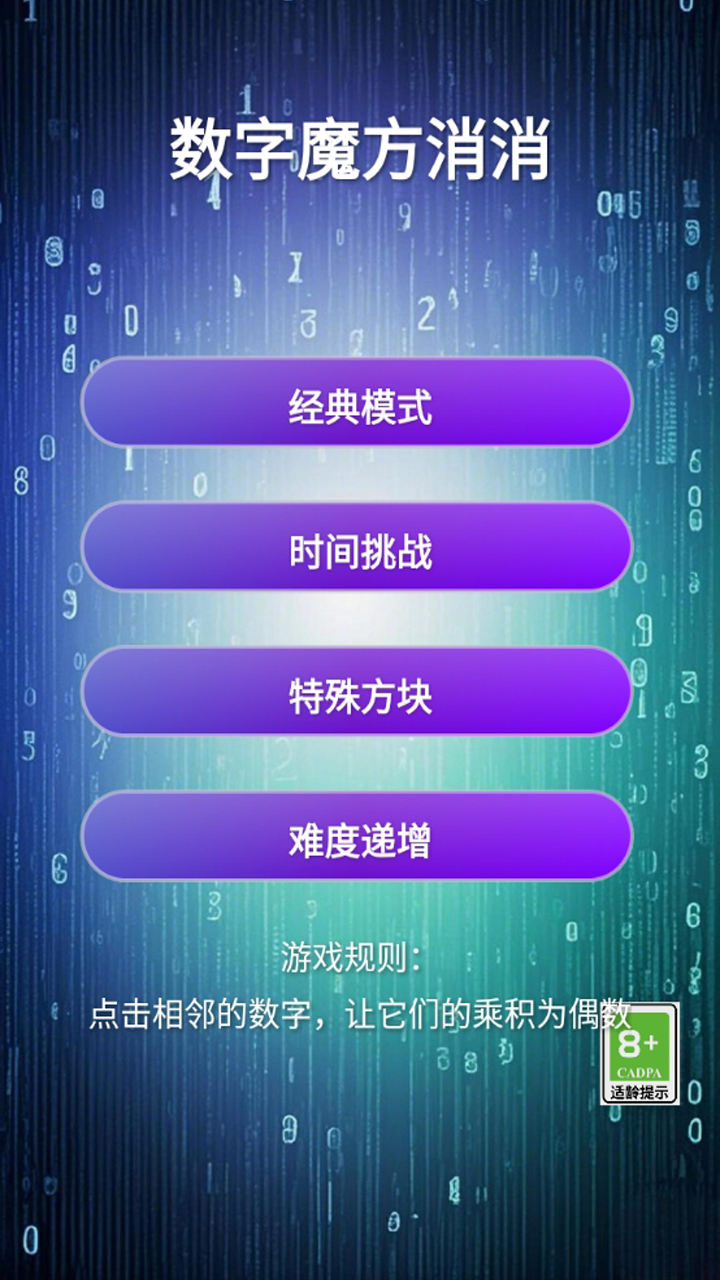The image size is (720, 1280).
Task: Open the 8+ CADPA 适龄提示 badge
Action: point(640,1054)
